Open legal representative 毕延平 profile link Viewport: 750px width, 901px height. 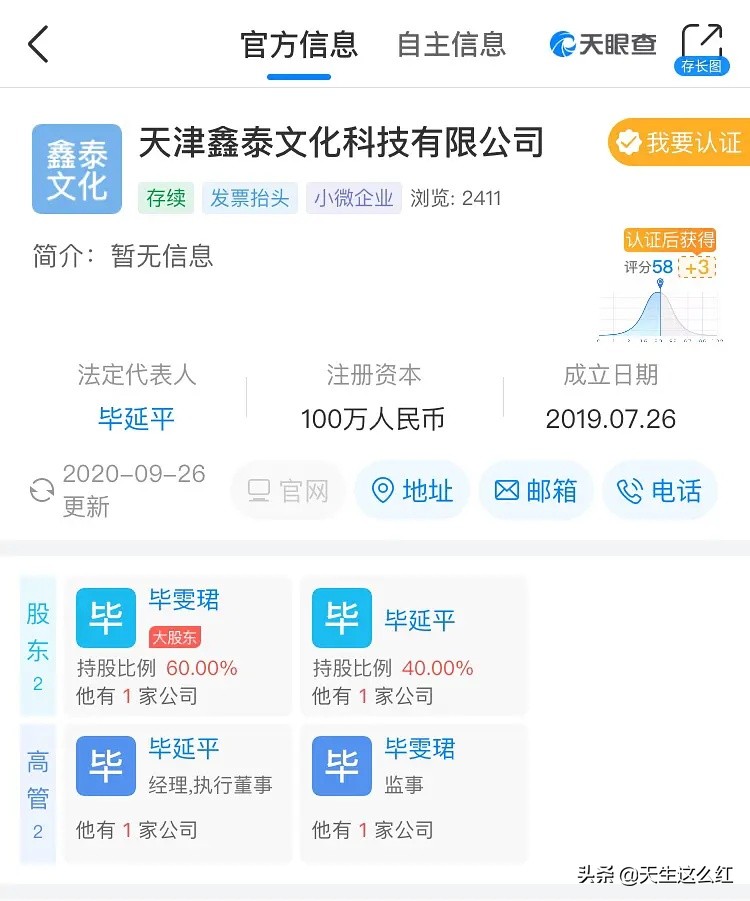(135, 418)
